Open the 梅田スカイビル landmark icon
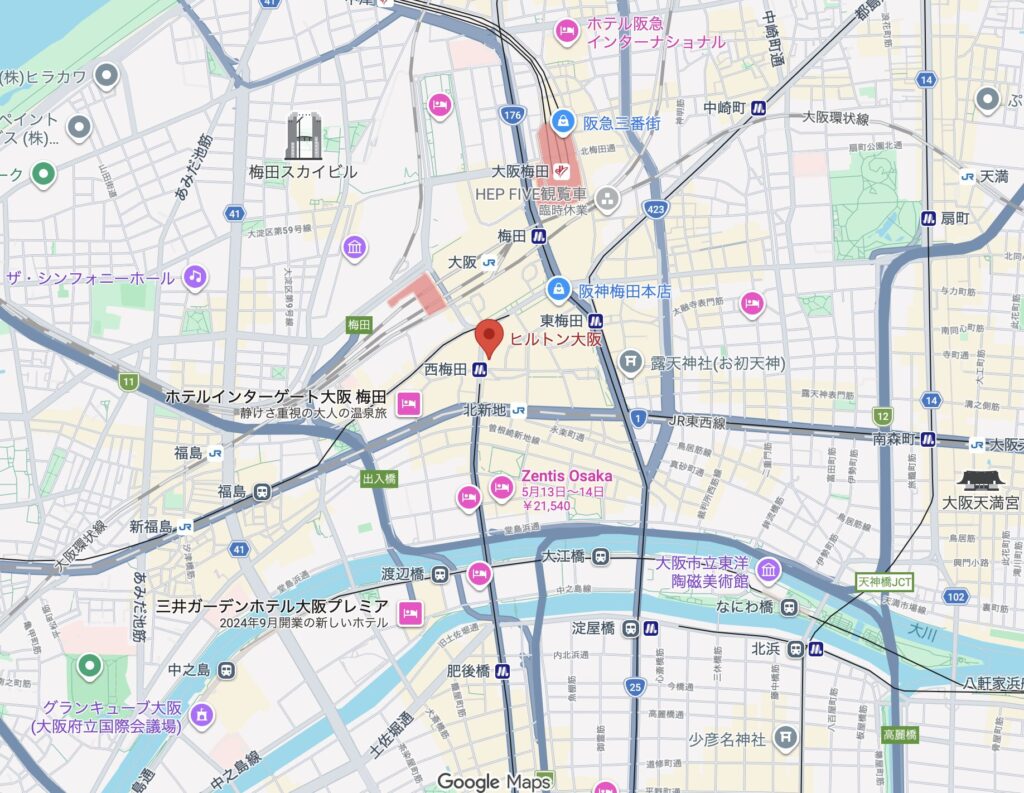 [303, 137]
